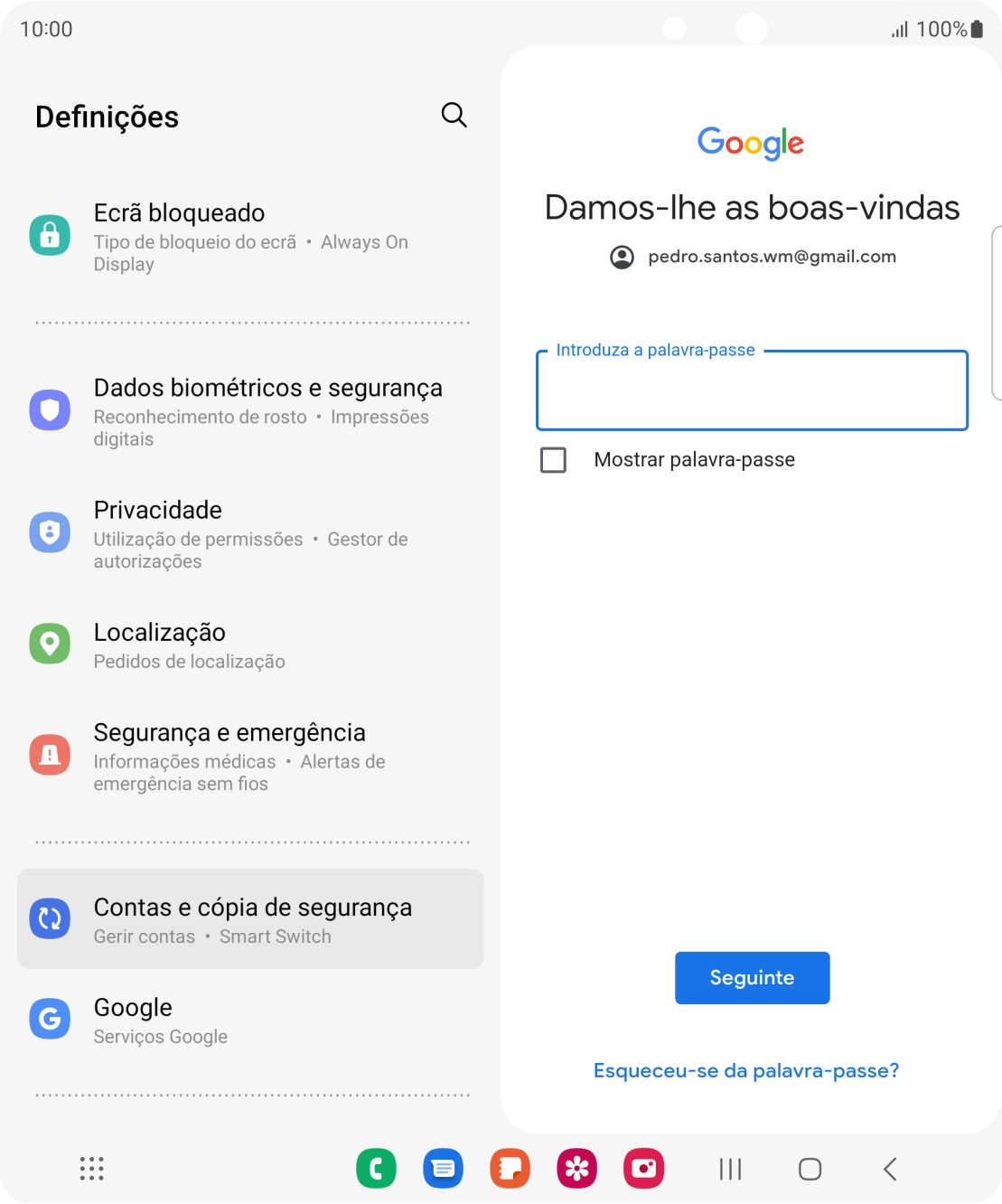Image resolution: width=1002 pixels, height=1204 pixels.
Task: Launch the red Camera app
Action: pyautogui.click(x=643, y=1169)
